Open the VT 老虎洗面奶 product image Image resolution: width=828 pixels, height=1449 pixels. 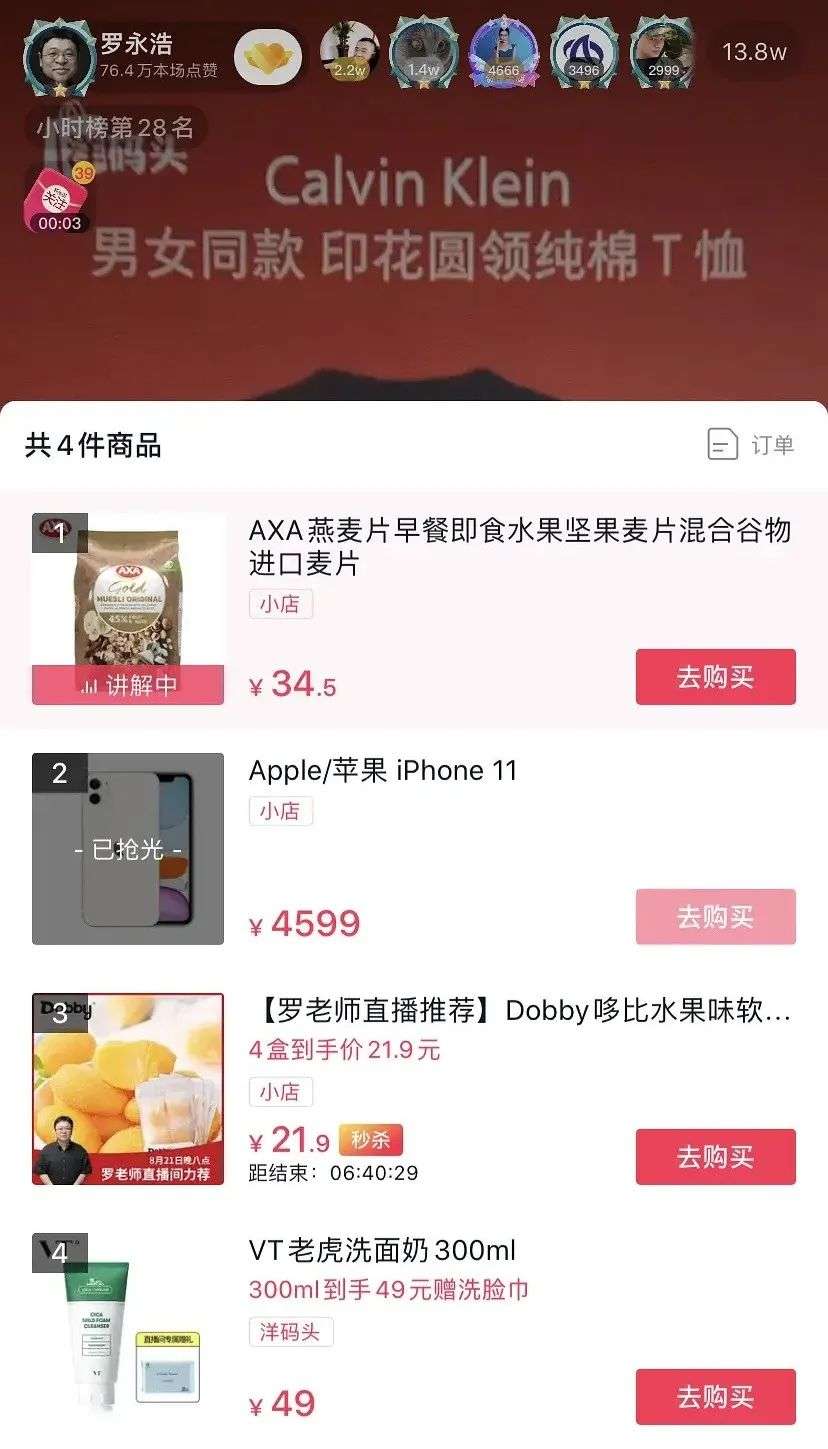[x=128, y=1328]
